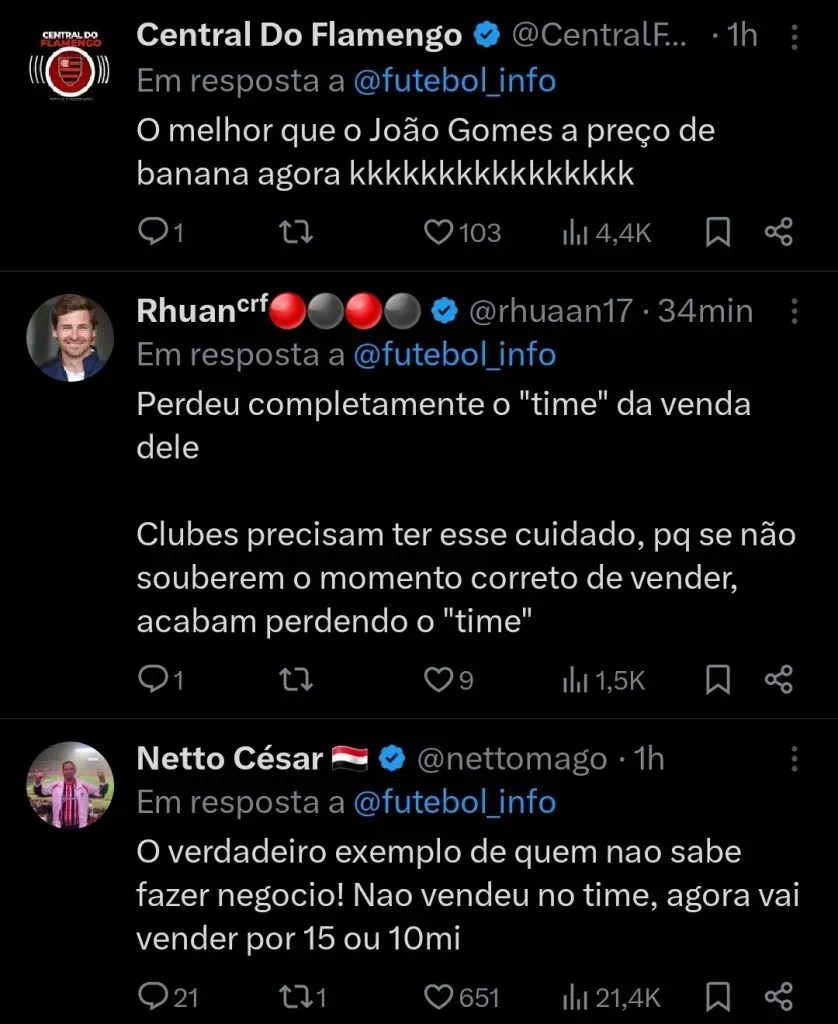This screenshot has width=838, height=1024.
Task: Toggle like on Central Do Flamengo's reply
Action: click(437, 231)
